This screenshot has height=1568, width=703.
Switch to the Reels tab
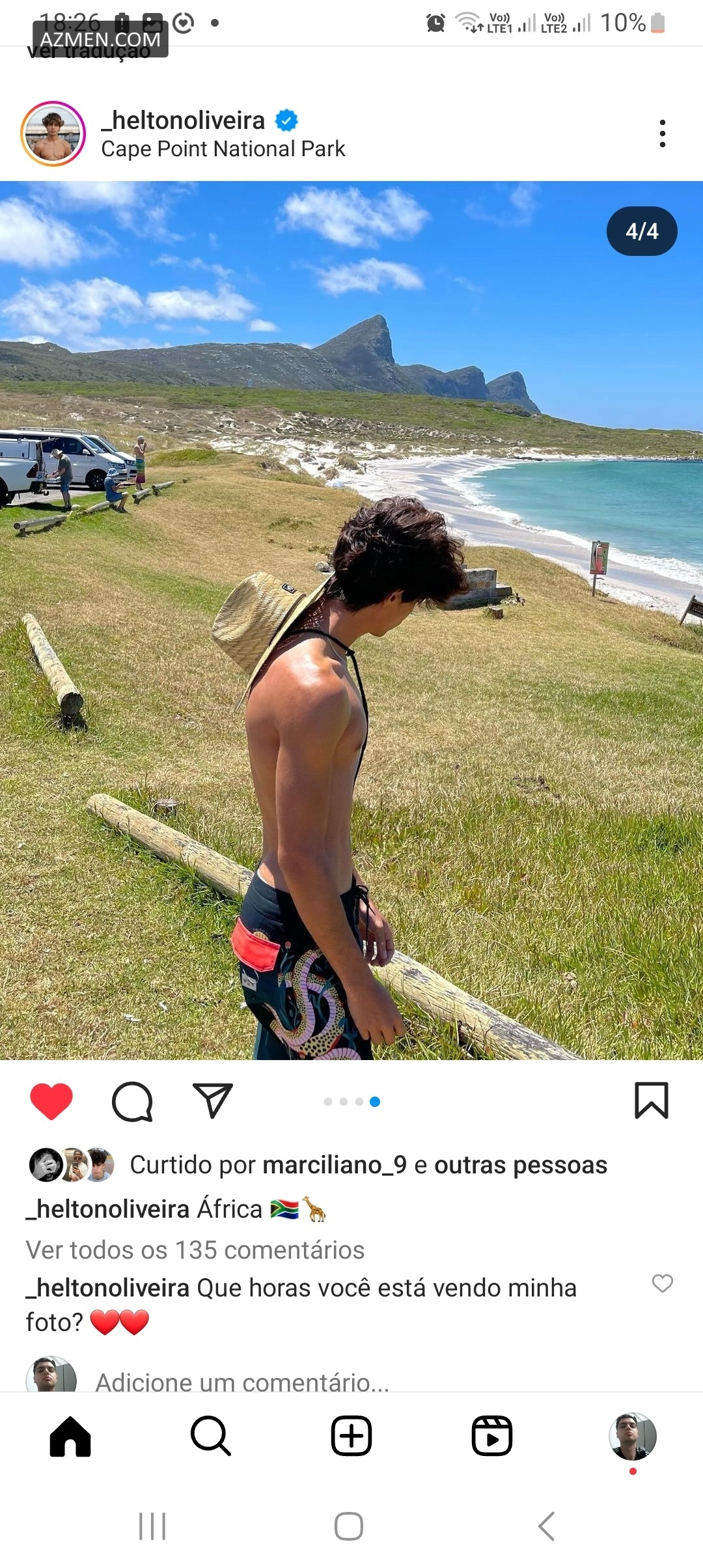[492, 1436]
